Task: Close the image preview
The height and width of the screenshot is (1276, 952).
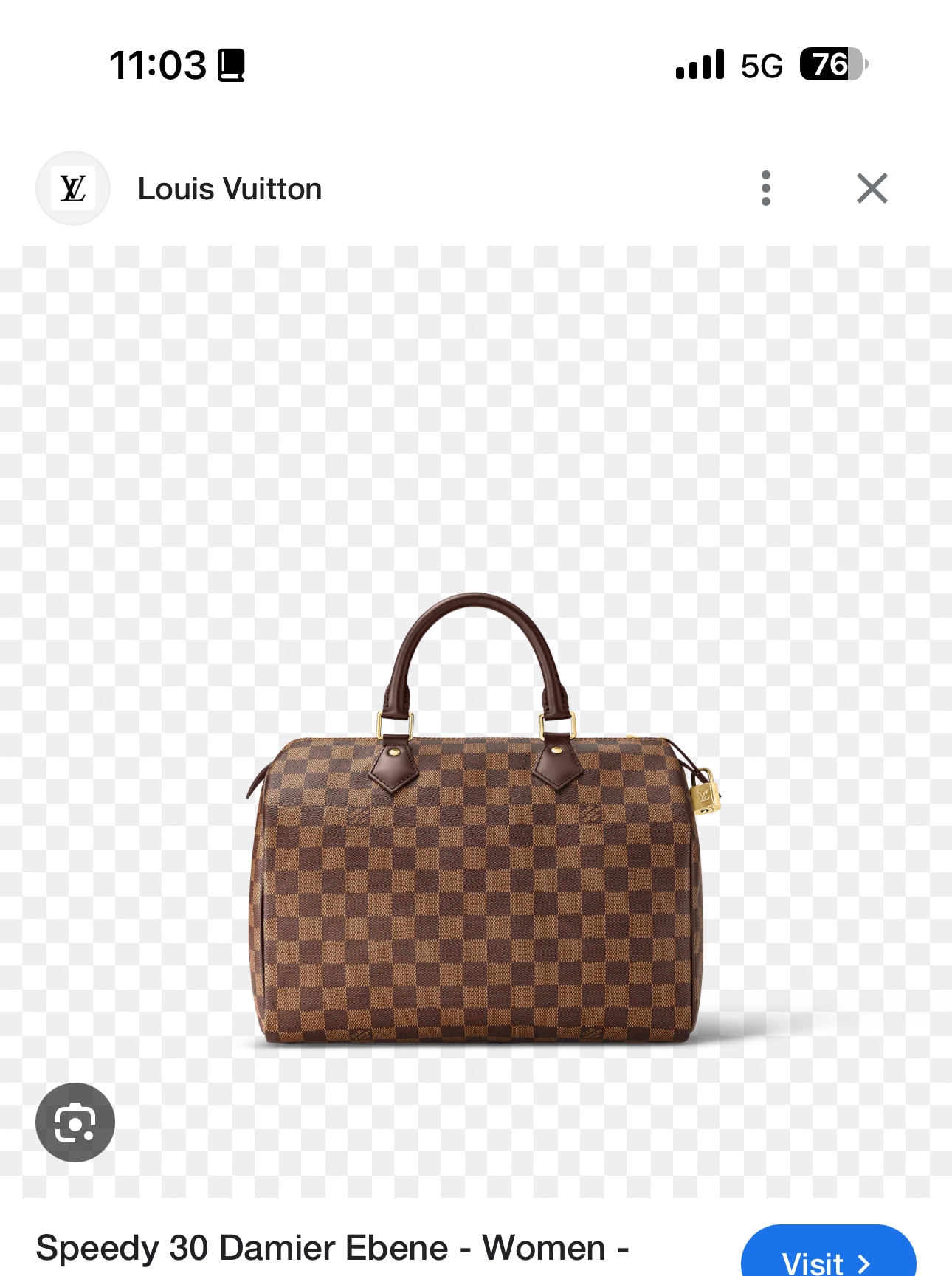Action: pos(872,189)
